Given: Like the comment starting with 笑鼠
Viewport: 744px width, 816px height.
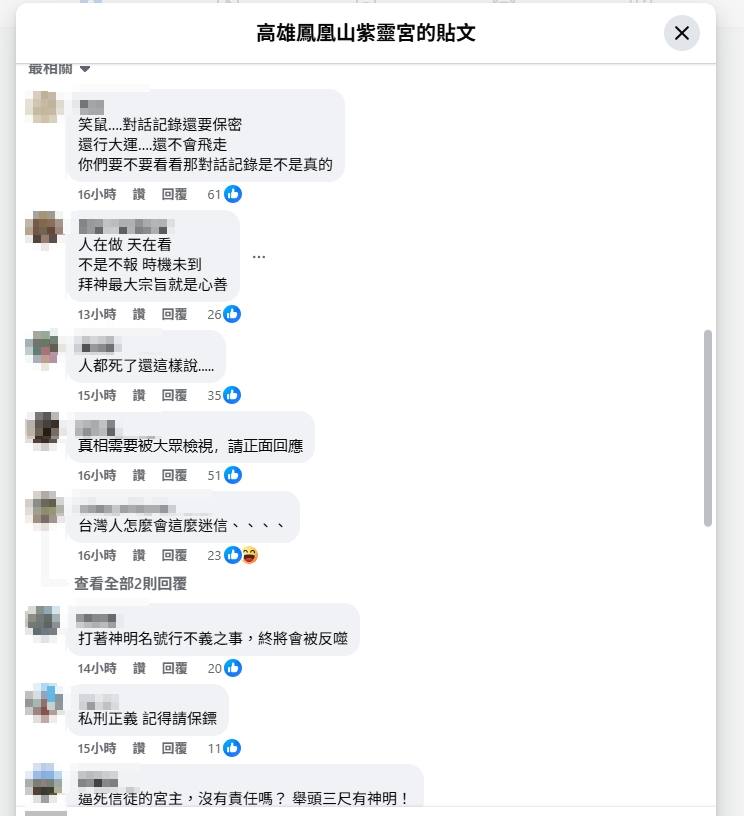Looking at the screenshot, I should (139, 194).
